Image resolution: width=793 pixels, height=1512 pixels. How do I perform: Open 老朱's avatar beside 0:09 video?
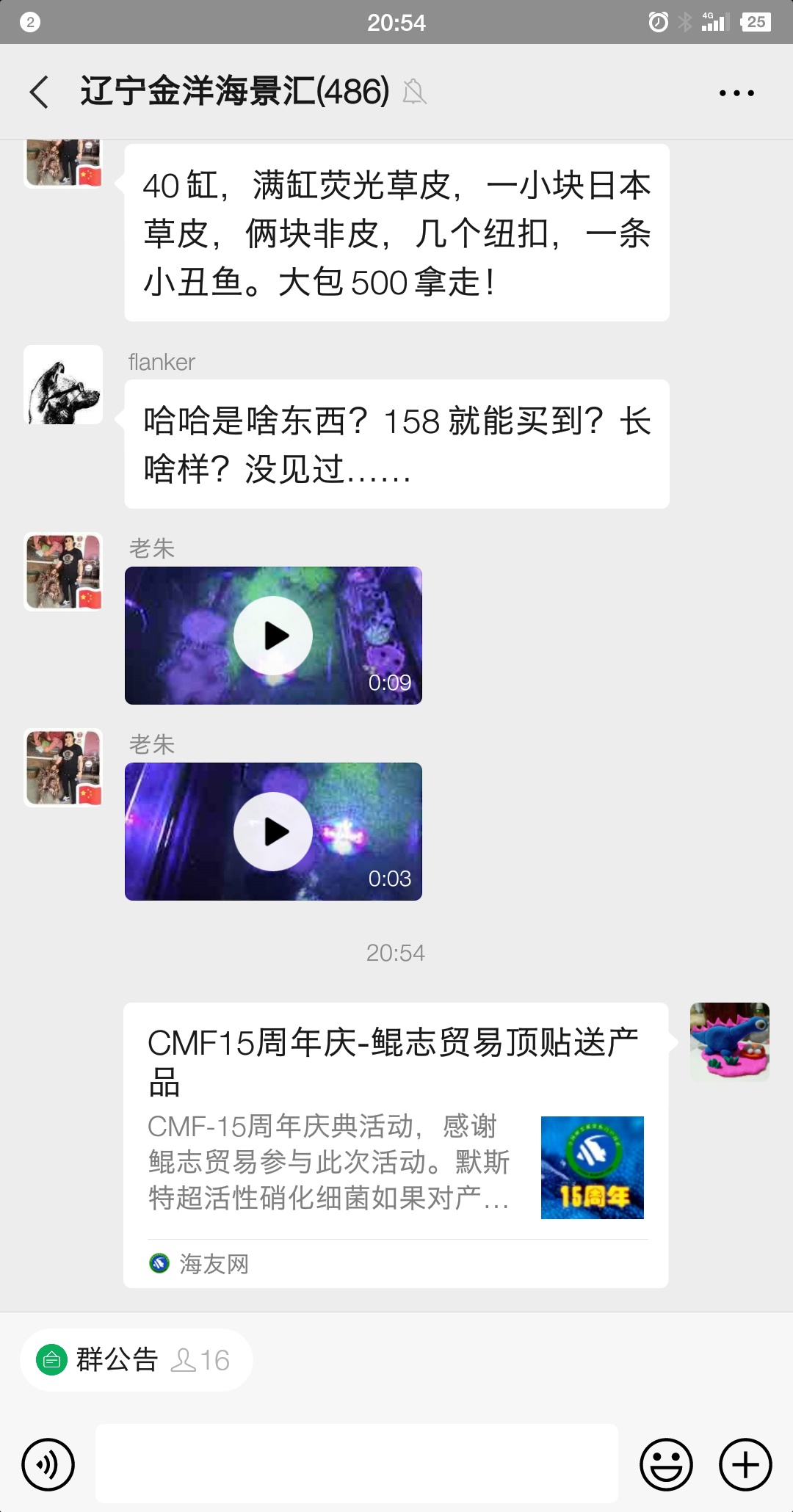tap(63, 572)
